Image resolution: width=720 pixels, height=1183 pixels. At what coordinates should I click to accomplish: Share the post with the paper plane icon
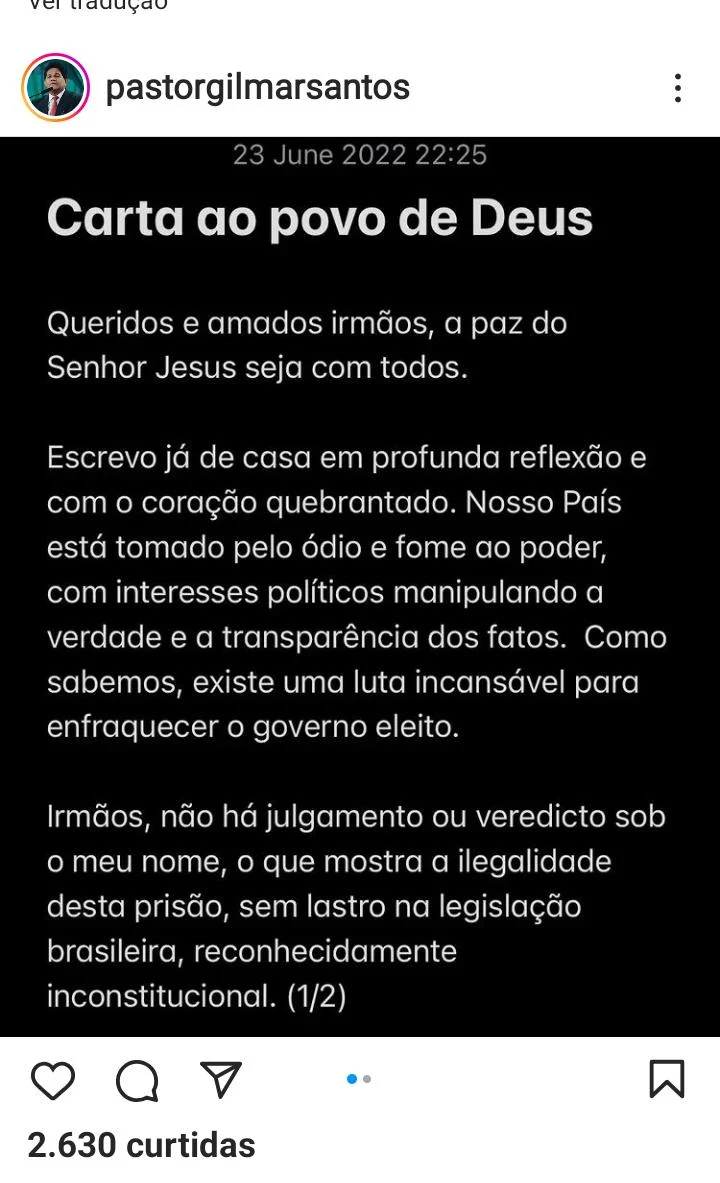[220, 1079]
